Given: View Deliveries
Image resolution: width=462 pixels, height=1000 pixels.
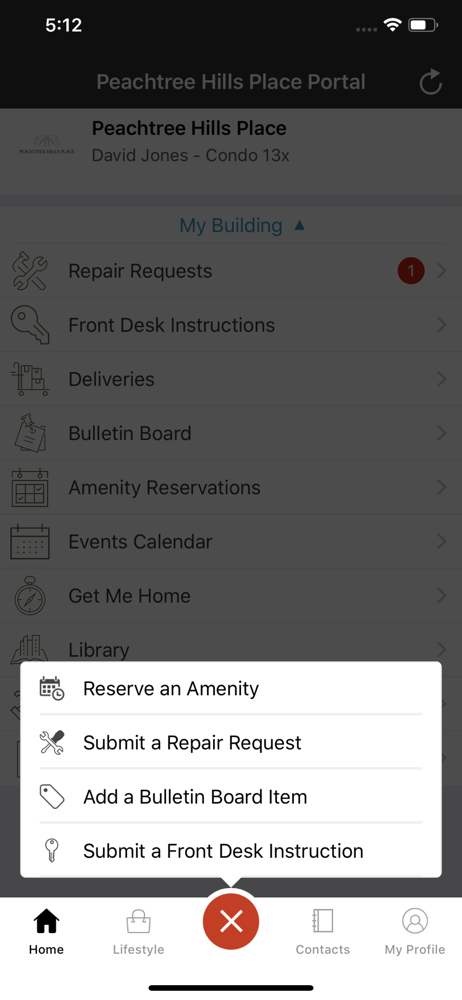Looking at the screenshot, I should coord(231,379).
